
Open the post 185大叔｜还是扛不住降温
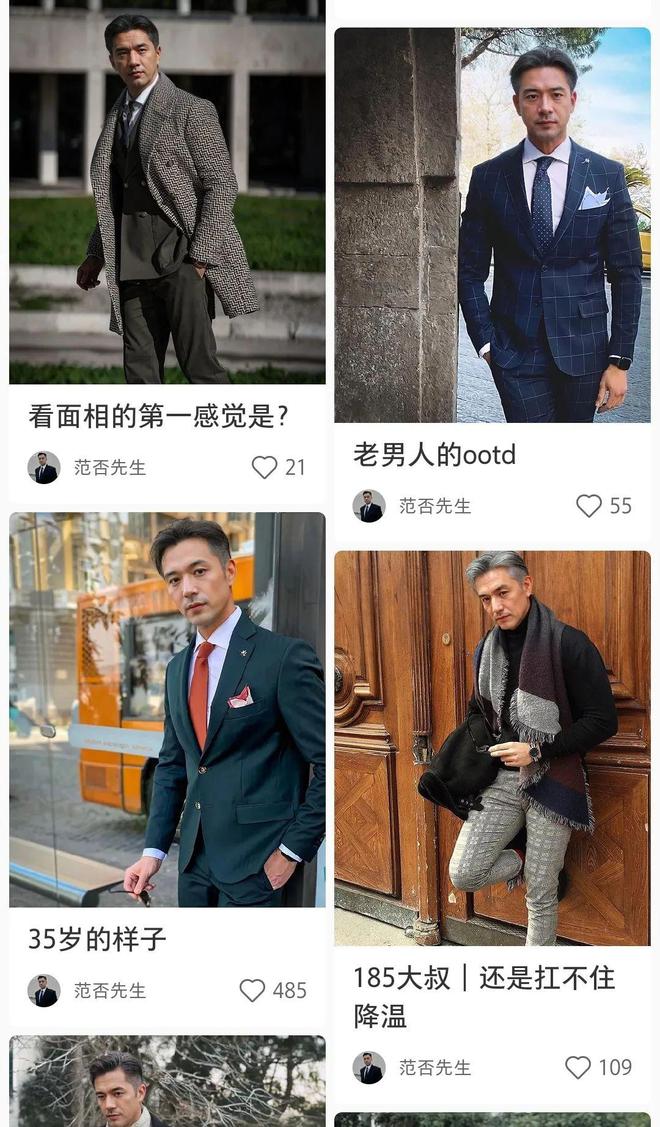pyautogui.click(x=492, y=747)
